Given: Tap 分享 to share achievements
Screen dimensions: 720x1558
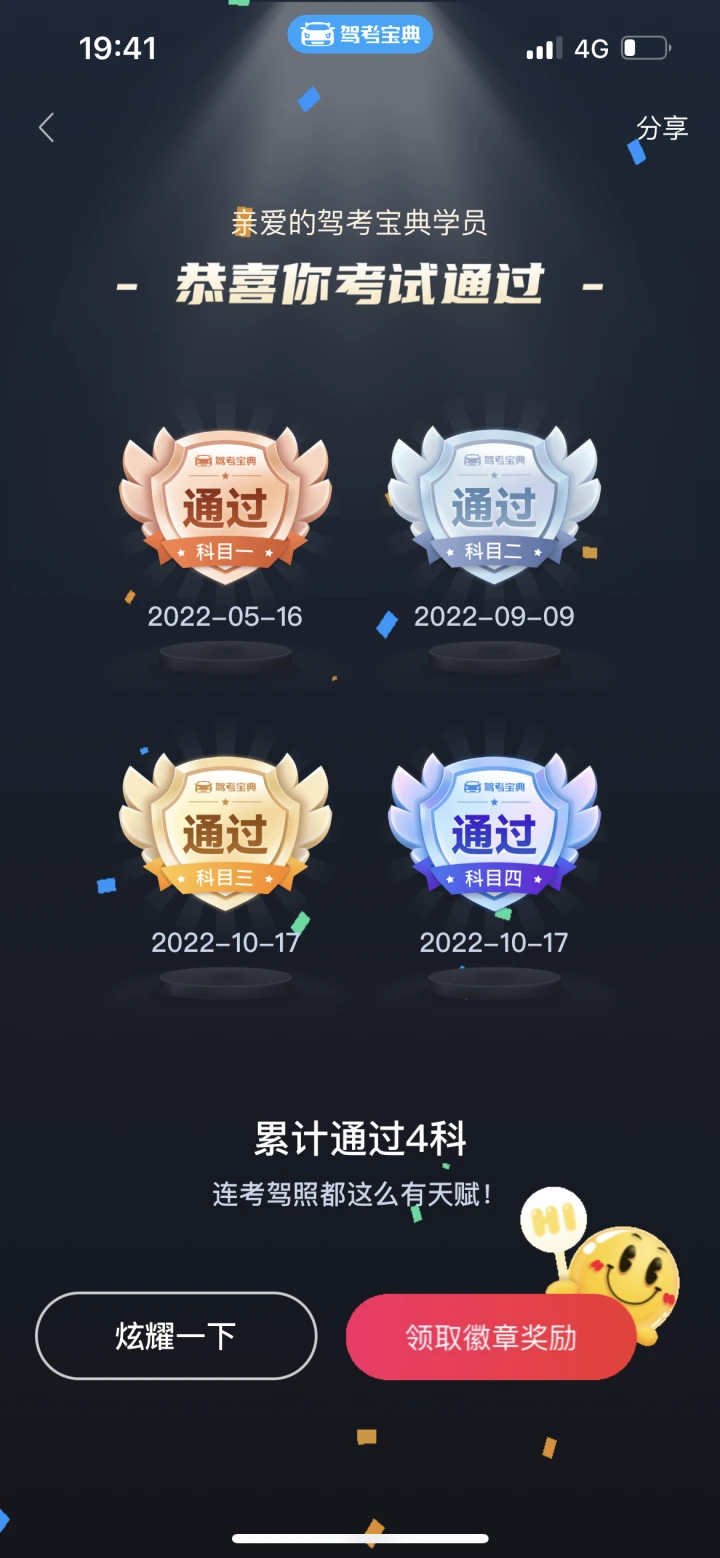Looking at the screenshot, I should pos(662,128).
